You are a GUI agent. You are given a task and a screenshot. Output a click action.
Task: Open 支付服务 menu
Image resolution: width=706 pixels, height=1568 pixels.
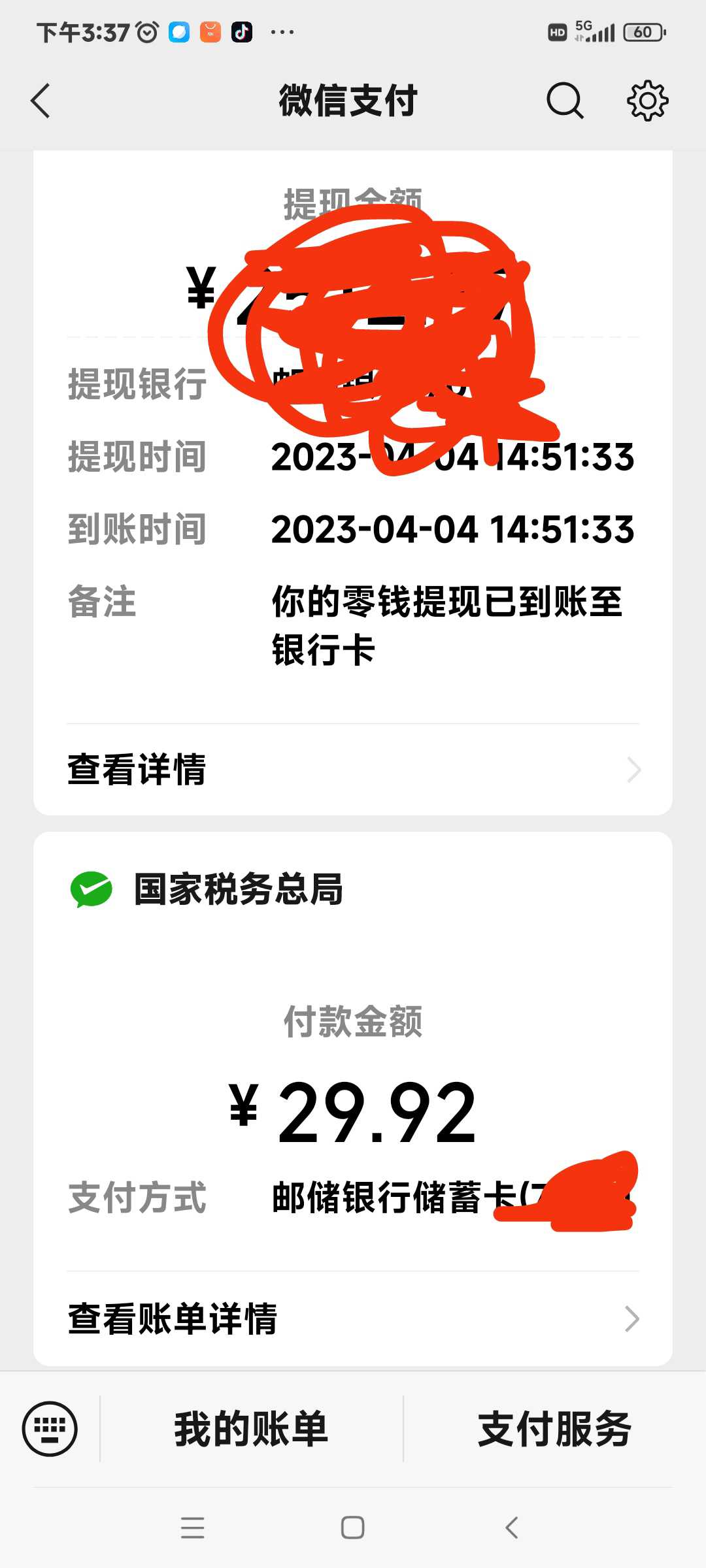click(554, 1429)
